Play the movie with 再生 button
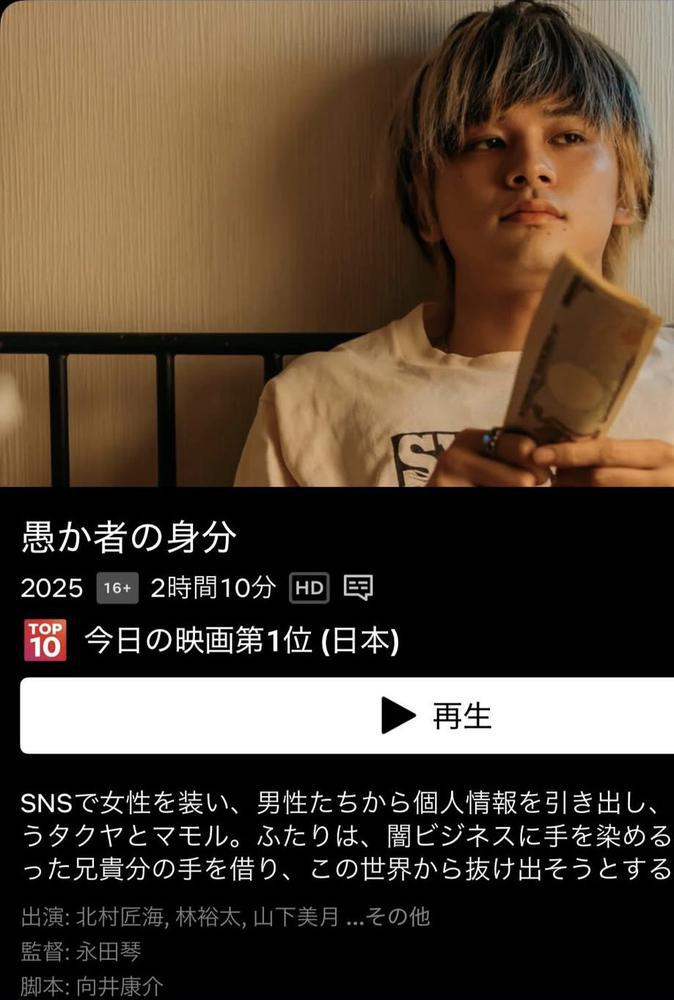This screenshot has width=674, height=1000. pyautogui.click(x=437, y=715)
